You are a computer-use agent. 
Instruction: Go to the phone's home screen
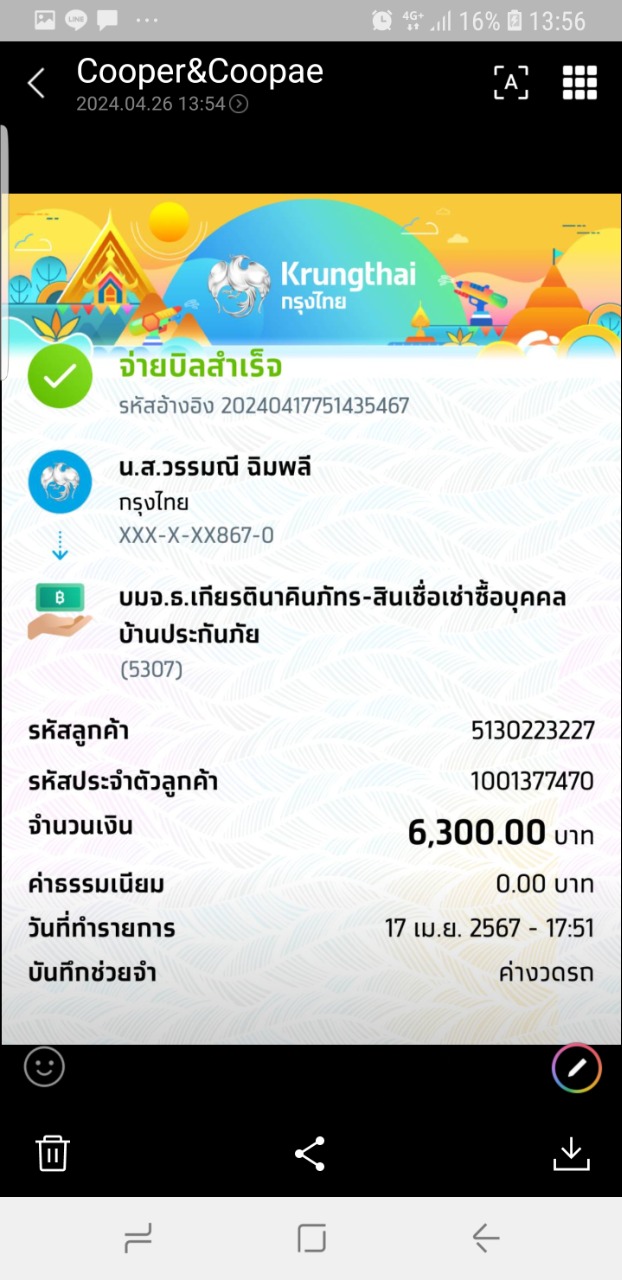tap(311, 1240)
